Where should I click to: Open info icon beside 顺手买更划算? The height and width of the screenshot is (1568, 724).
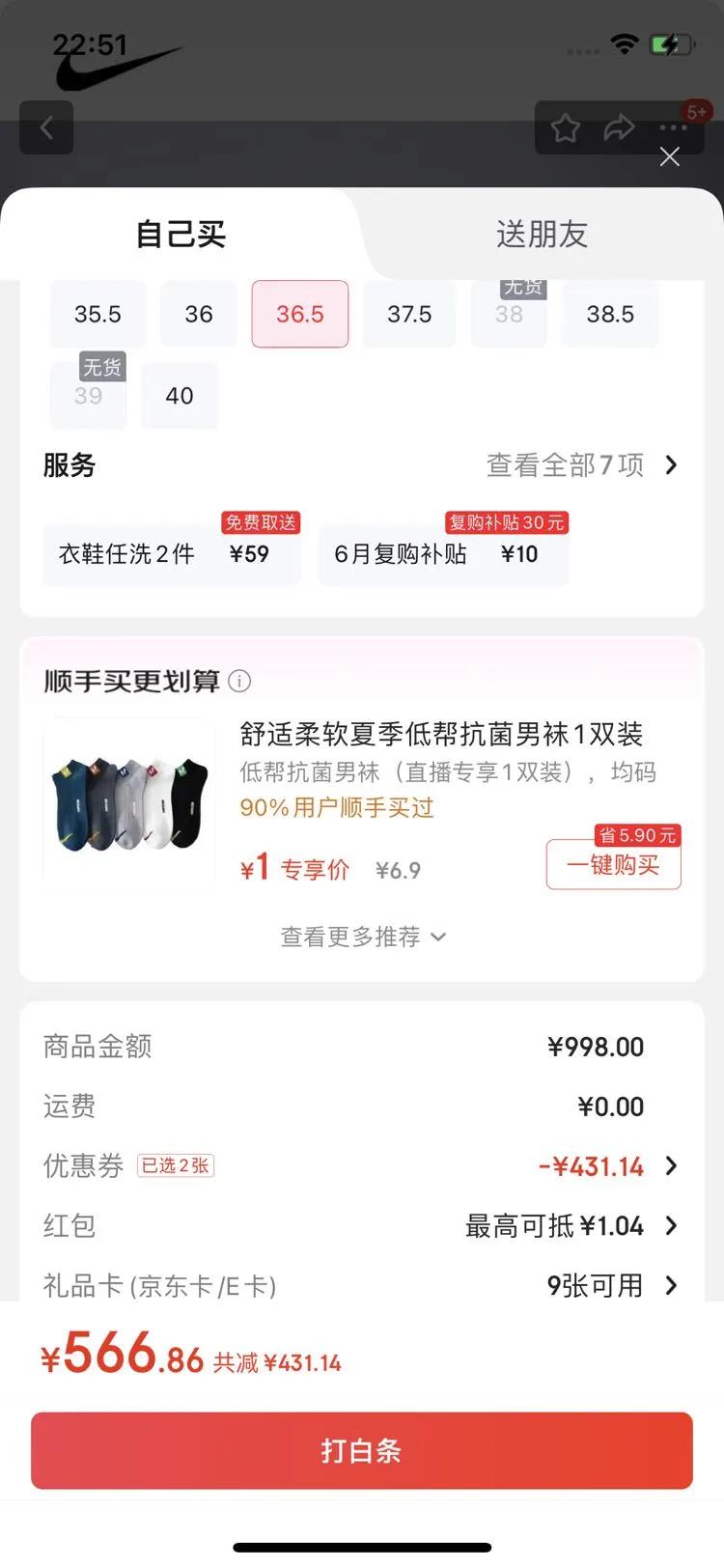click(x=239, y=681)
